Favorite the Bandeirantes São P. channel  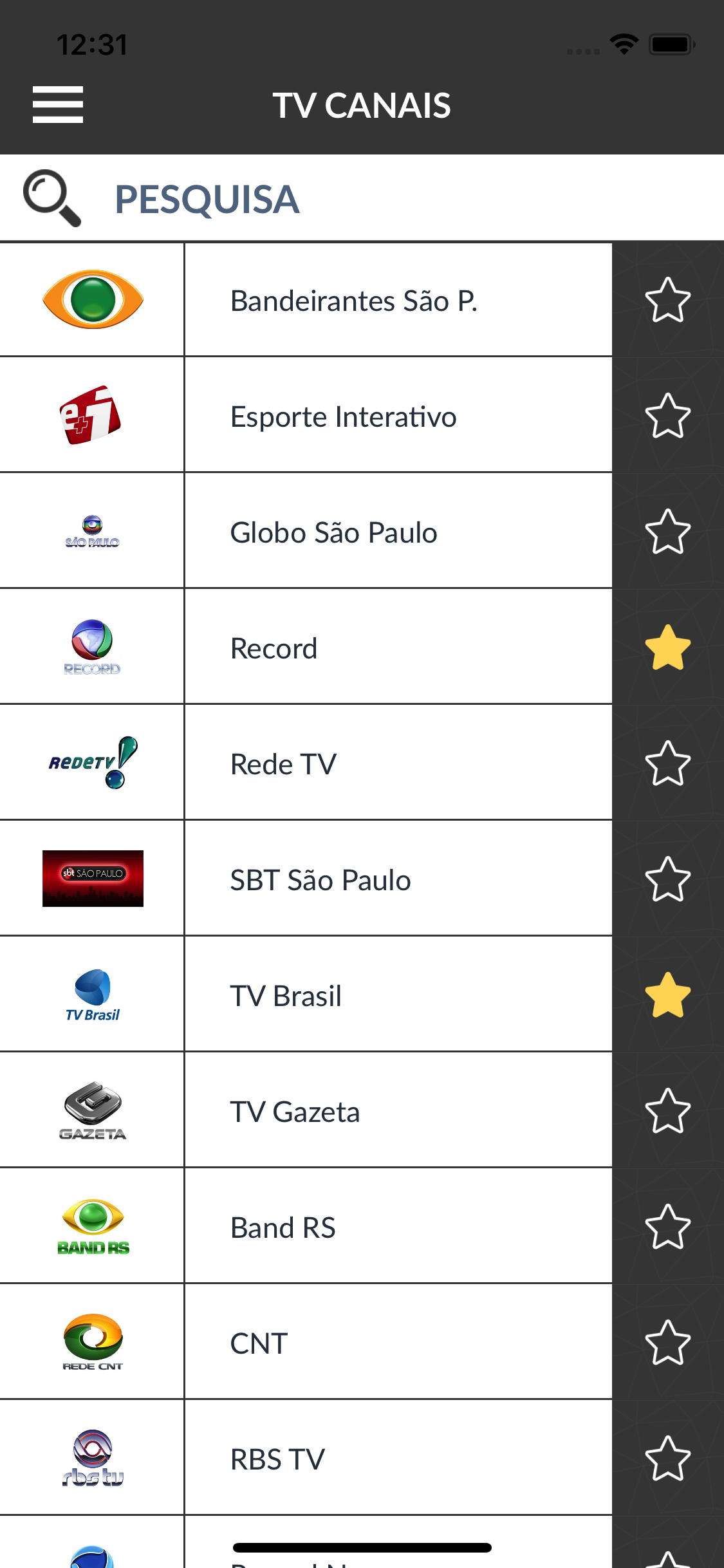(x=668, y=299)
